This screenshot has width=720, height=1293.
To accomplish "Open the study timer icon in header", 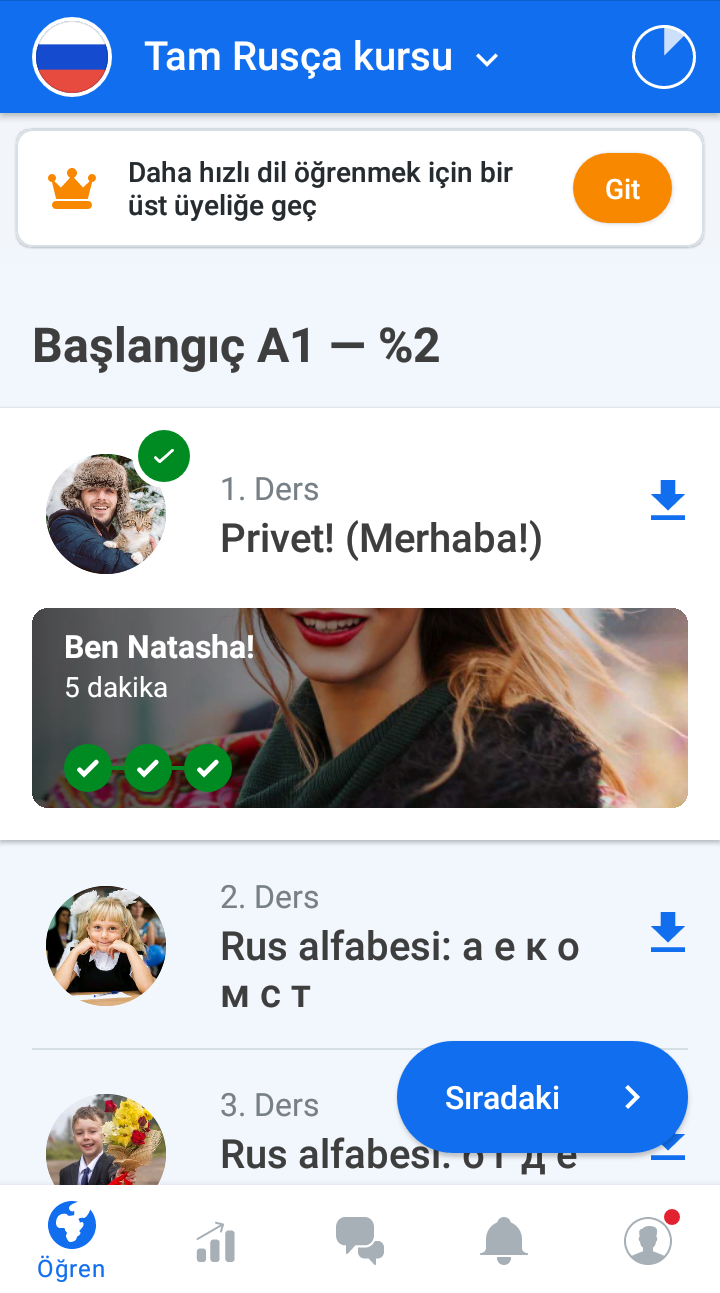I will click(x=663, y=58).
